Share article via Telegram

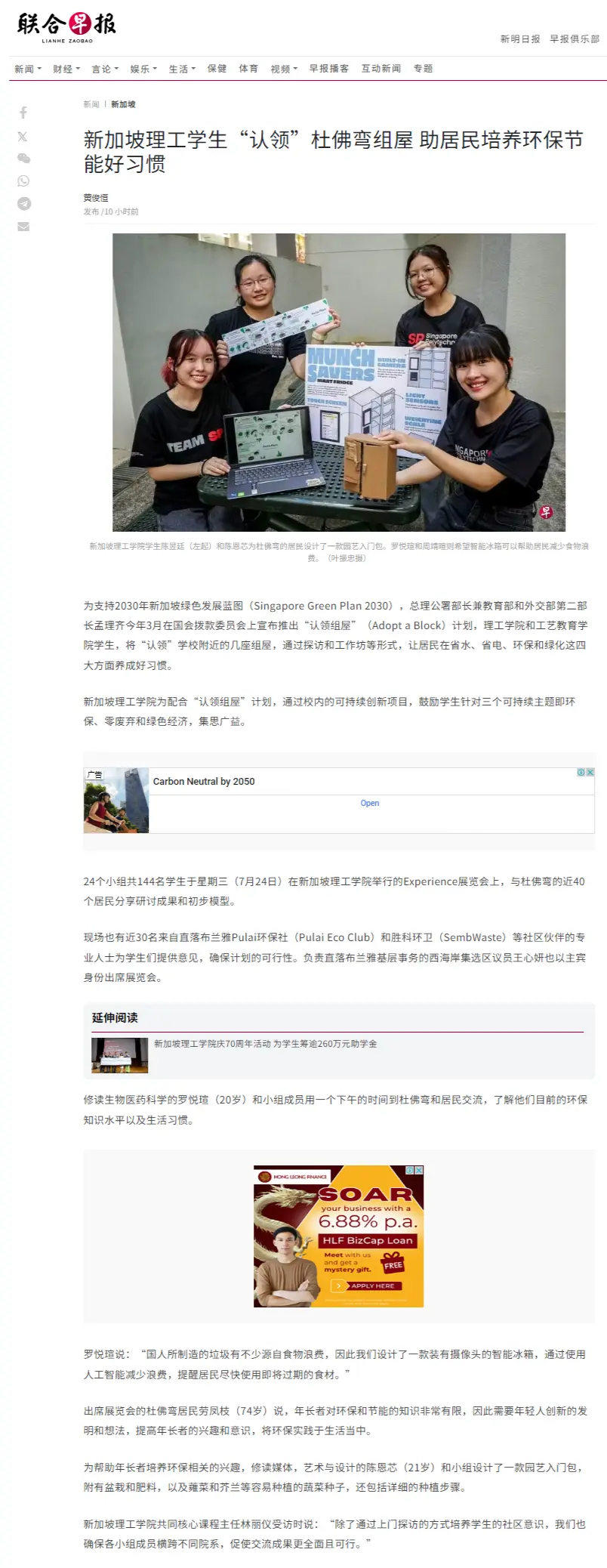click(23, 204)
